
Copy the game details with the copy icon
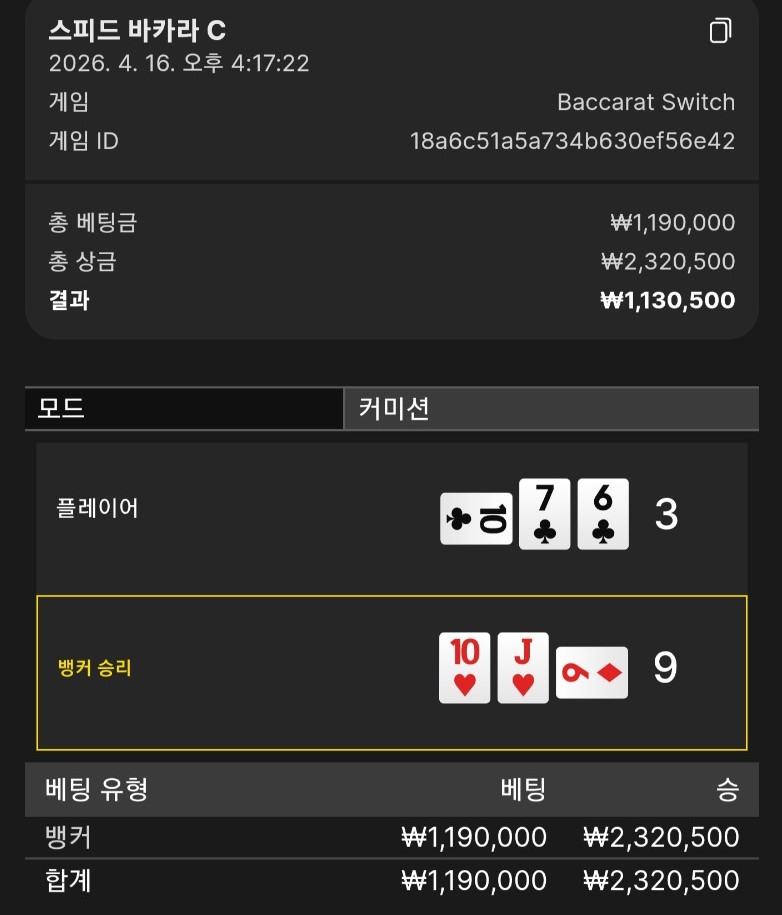[x=720, y=31]
